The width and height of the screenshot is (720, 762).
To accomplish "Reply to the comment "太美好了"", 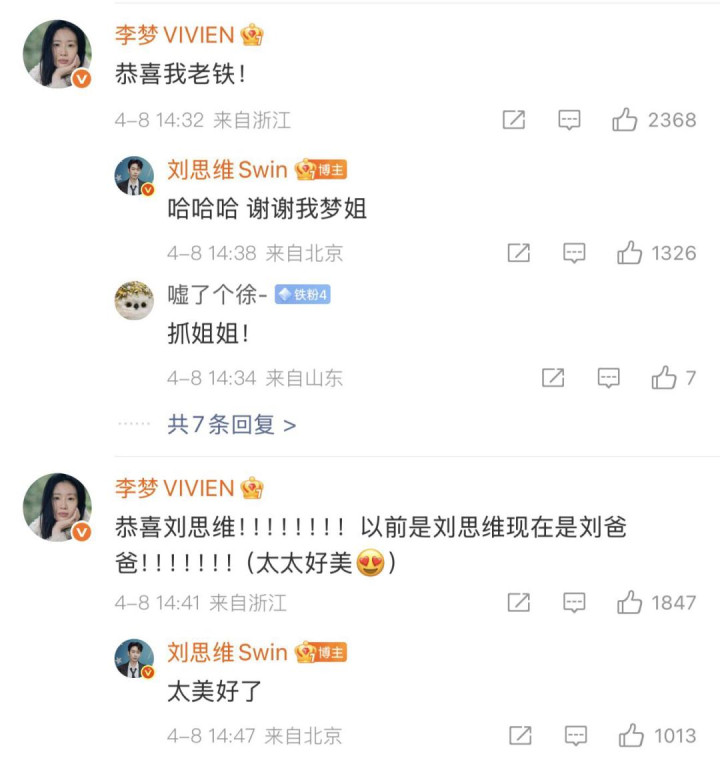I will coord(574,736).
